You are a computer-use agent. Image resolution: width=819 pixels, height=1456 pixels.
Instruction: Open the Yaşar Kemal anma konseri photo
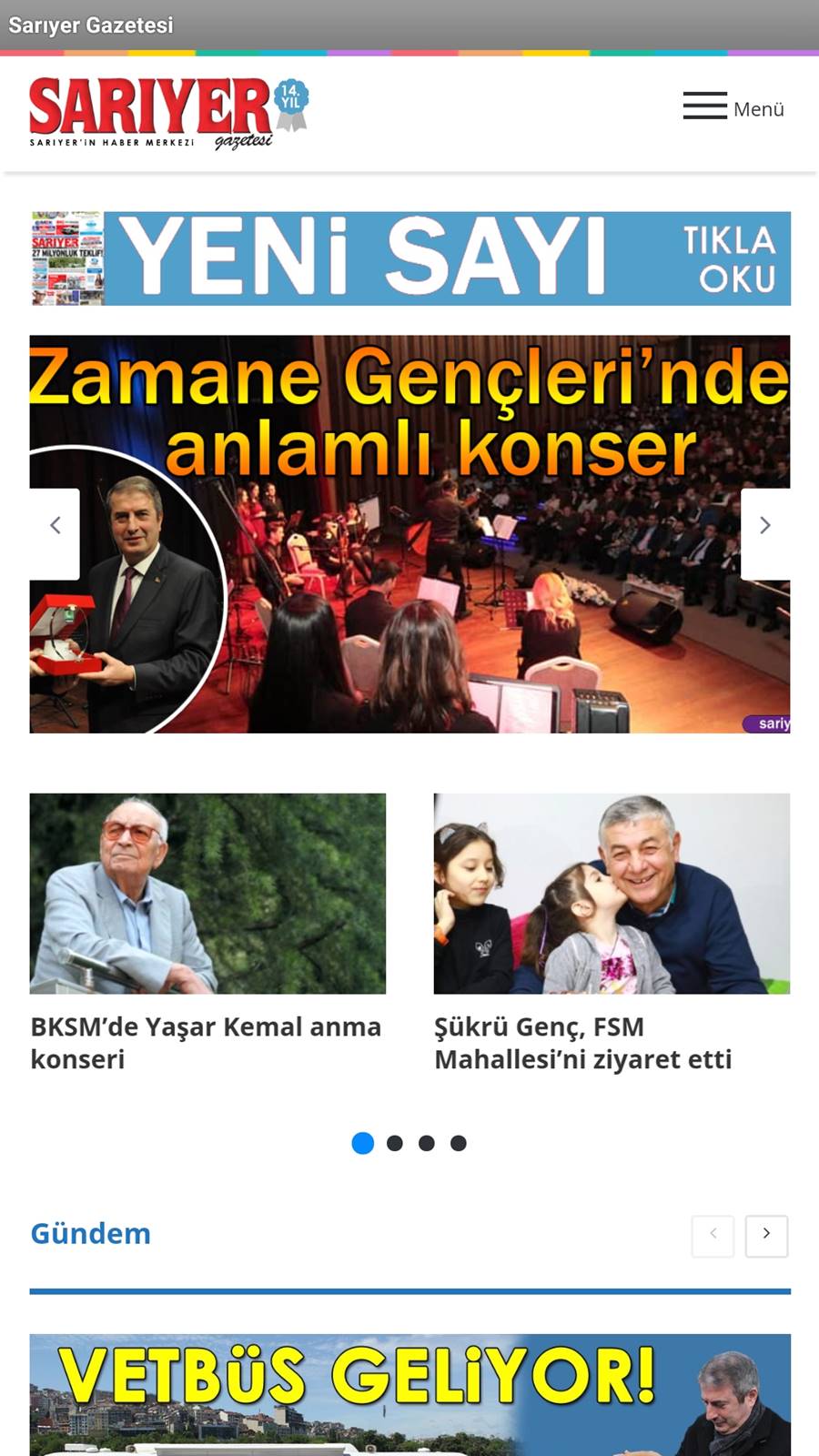(207, 894)
